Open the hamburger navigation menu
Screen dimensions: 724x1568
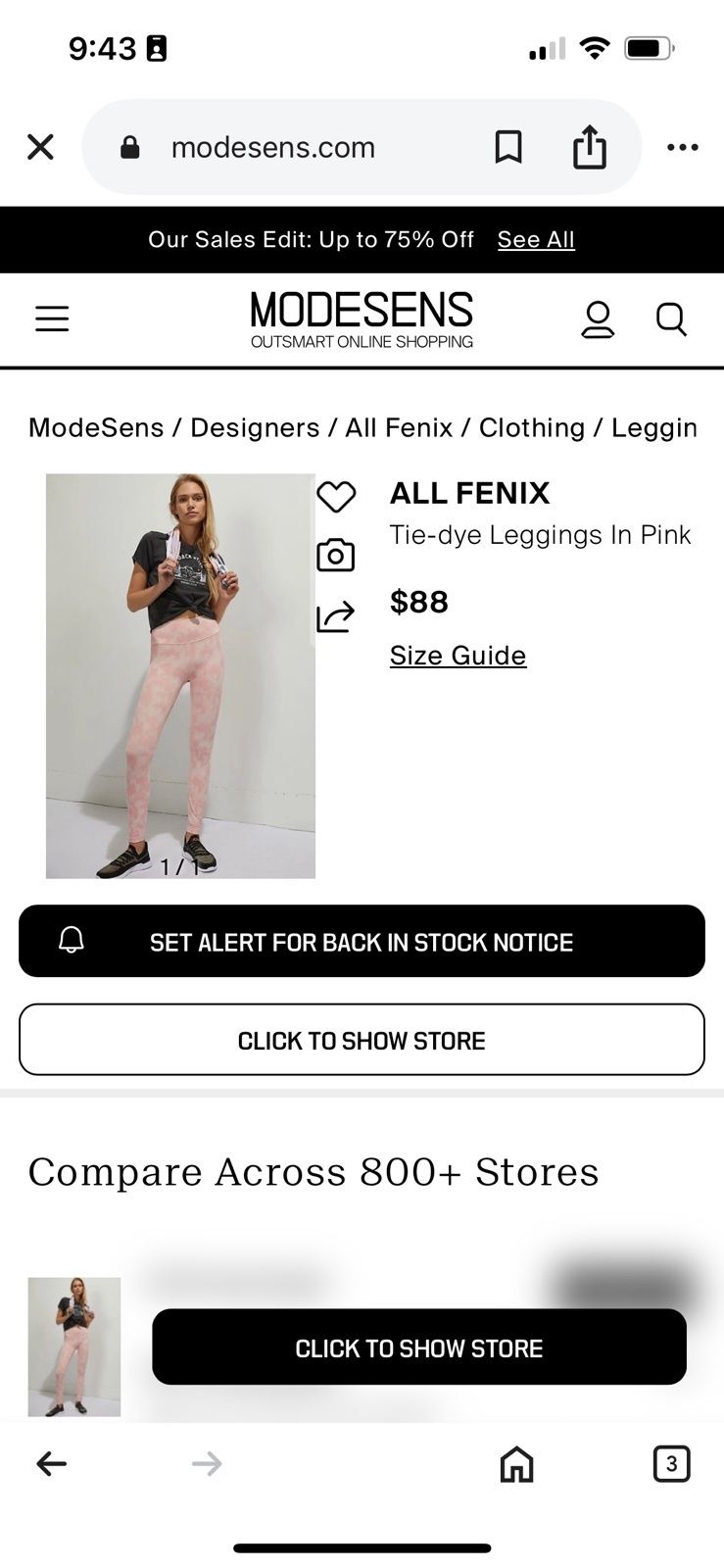coord(52,318)
